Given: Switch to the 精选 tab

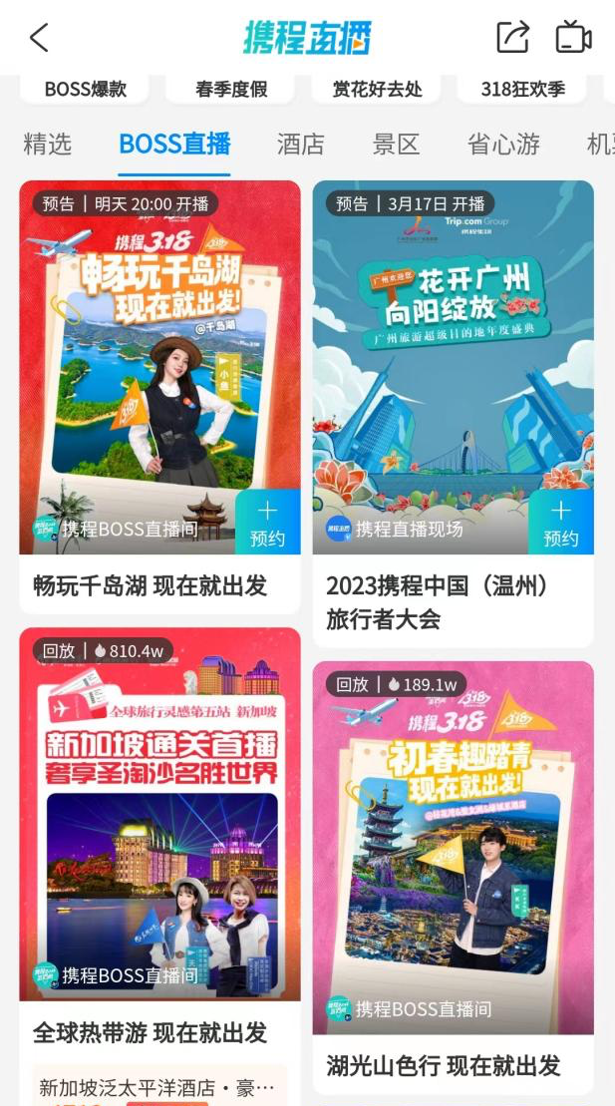Looking at the screenshot, I should click(48, 144).
